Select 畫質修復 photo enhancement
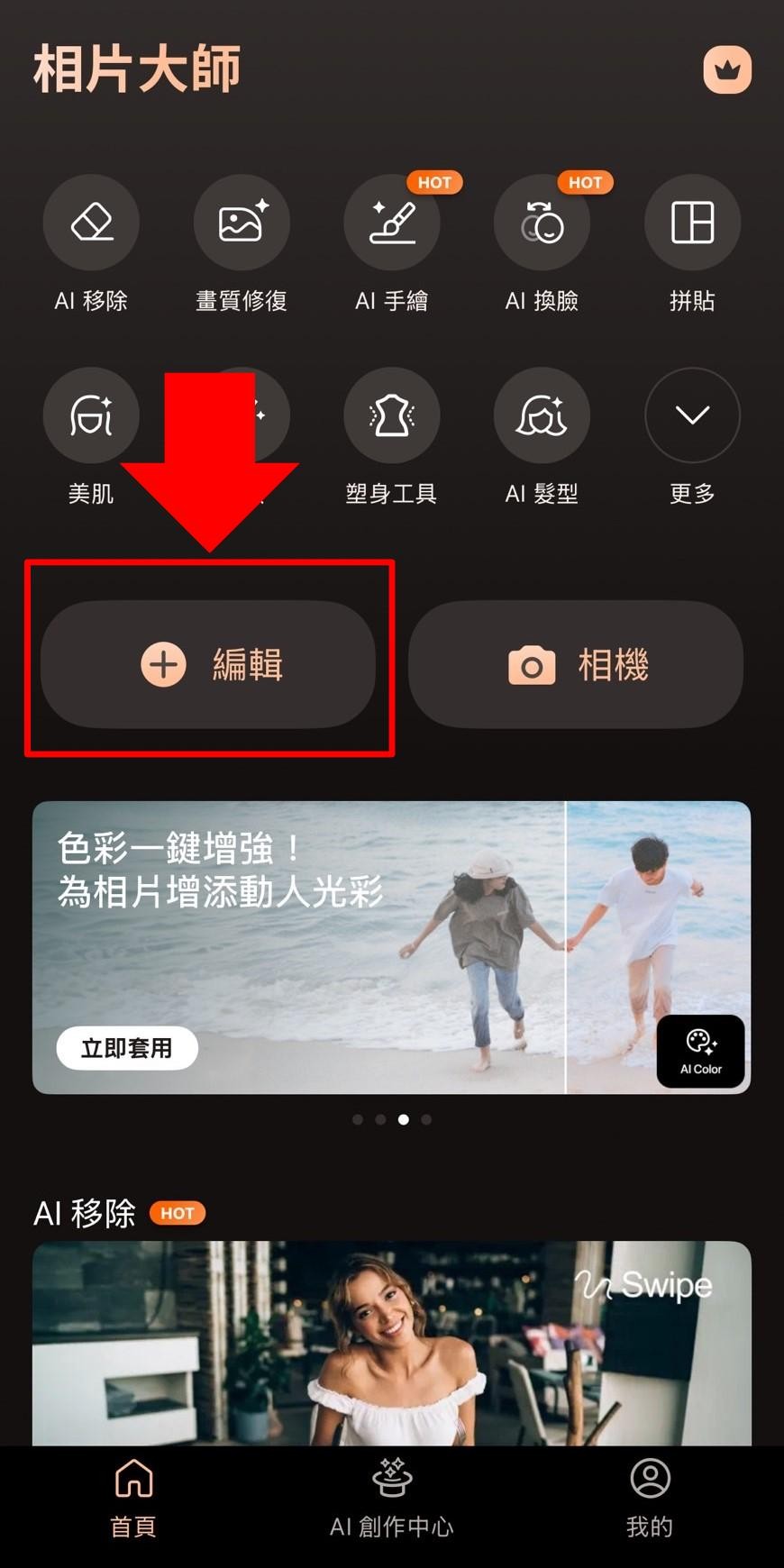Image resolution: width=784 pixels, height=1568 pixels. coord(242,223)
